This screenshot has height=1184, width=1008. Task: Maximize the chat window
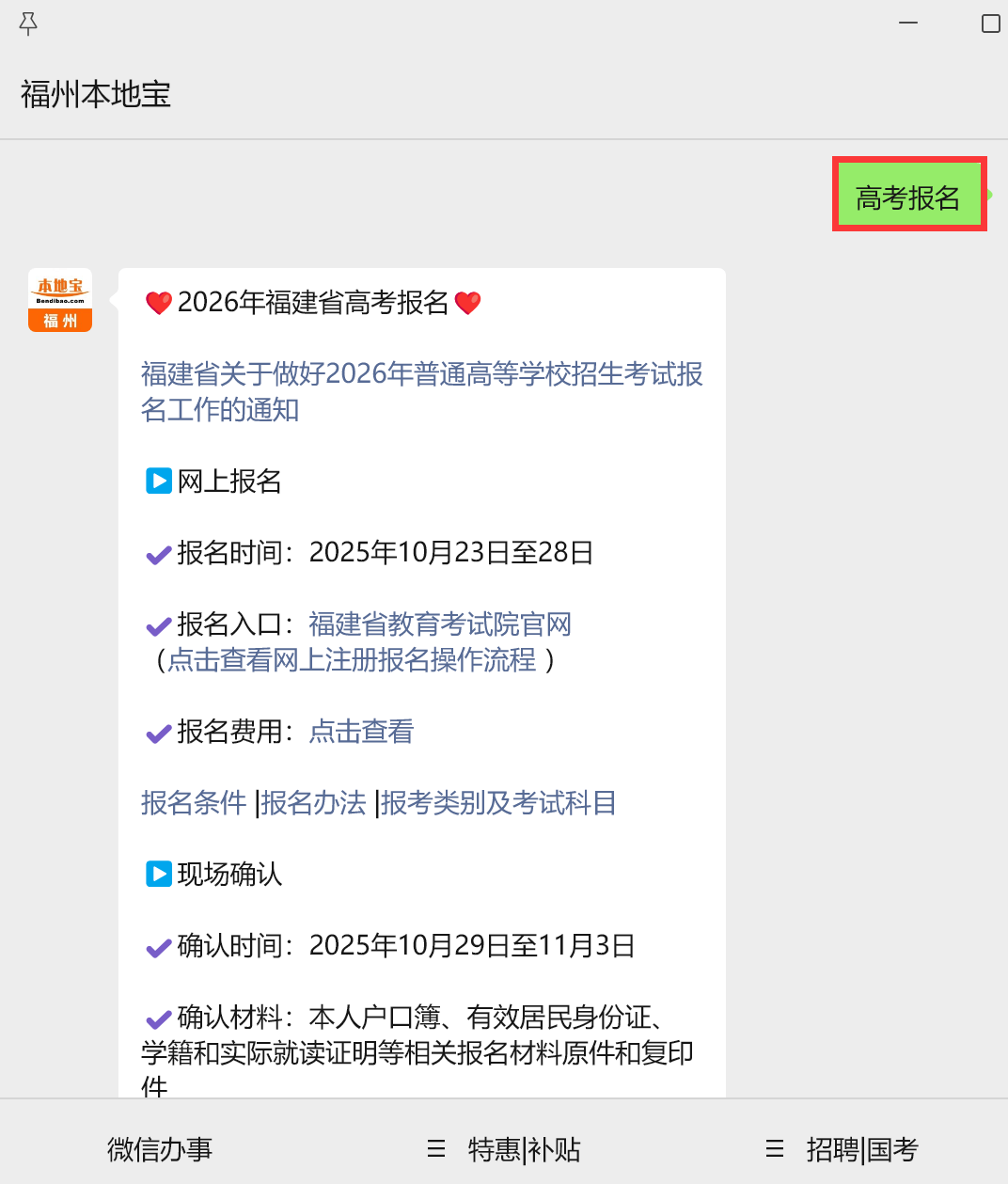point(990,24)
